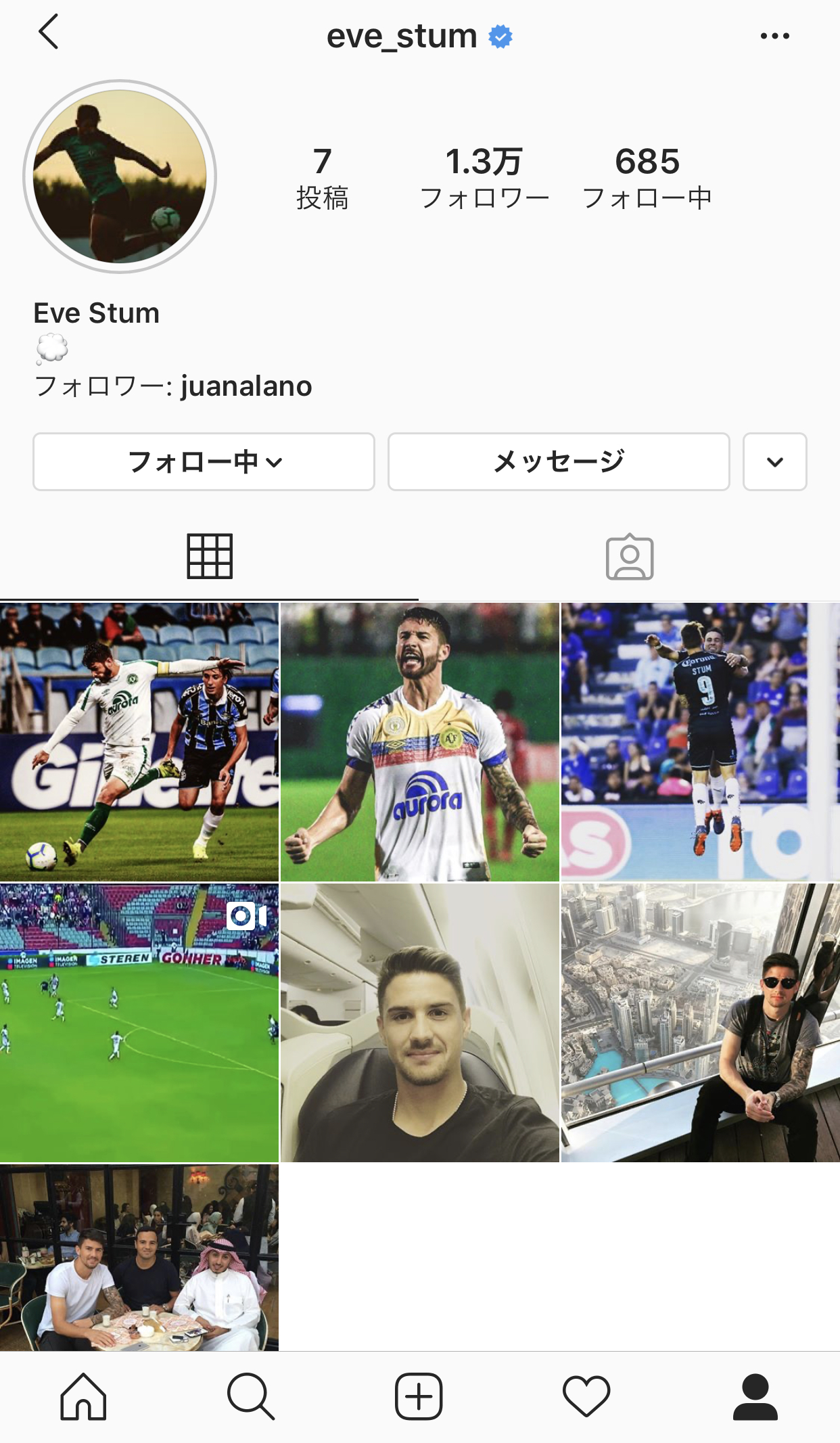Open the 1.3万 followers list
This screenshot has height=1443, width=840.
point(484,178)
